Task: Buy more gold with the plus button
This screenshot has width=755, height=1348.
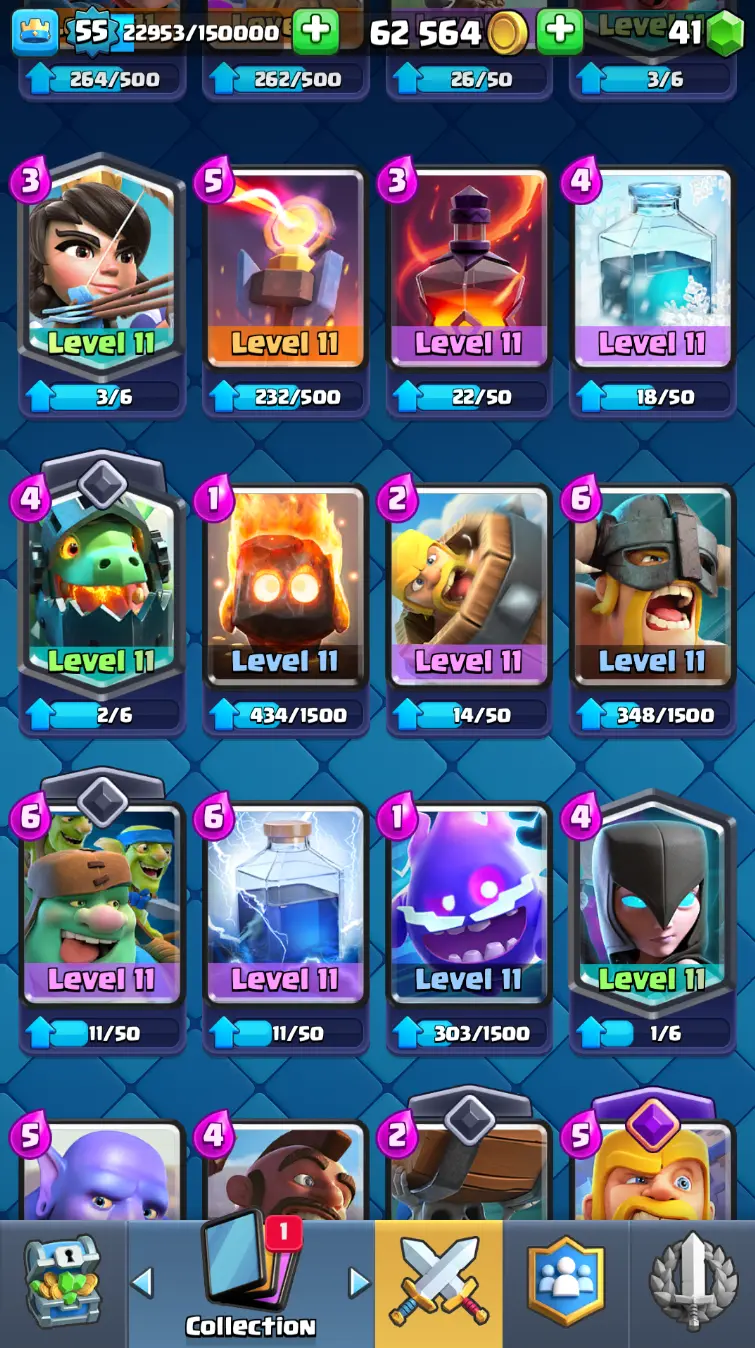Action: pyautogui.click(x=560, y=32)
